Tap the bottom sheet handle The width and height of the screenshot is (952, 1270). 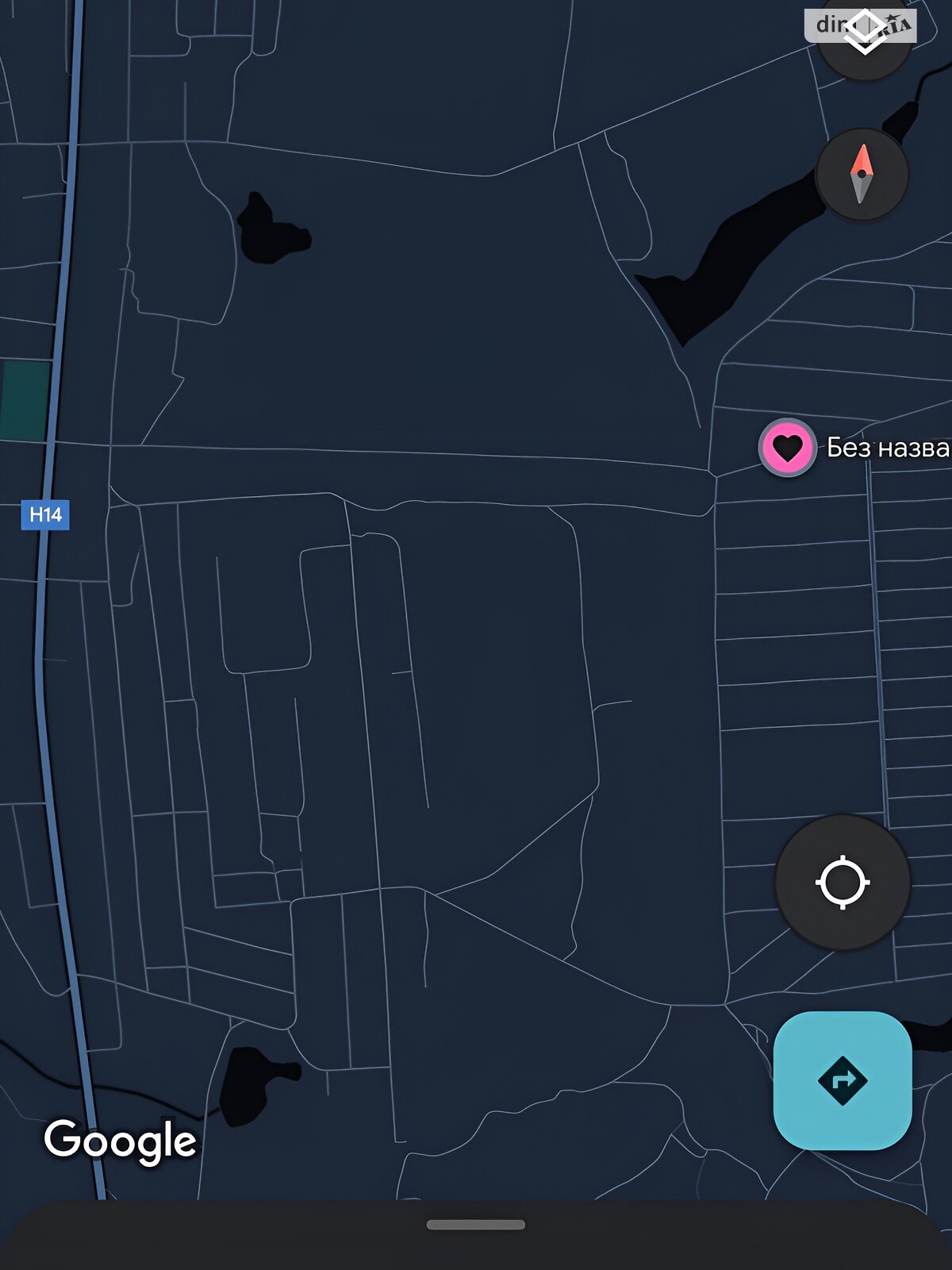click(x=476, y=1225)
